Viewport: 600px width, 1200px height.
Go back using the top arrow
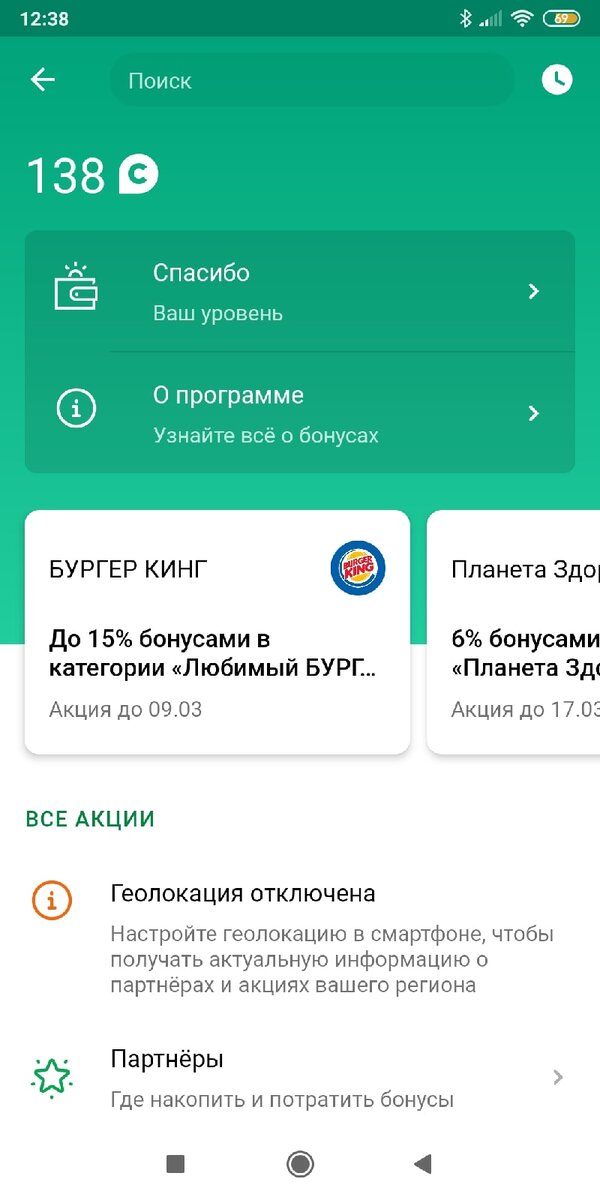point(43,80)
